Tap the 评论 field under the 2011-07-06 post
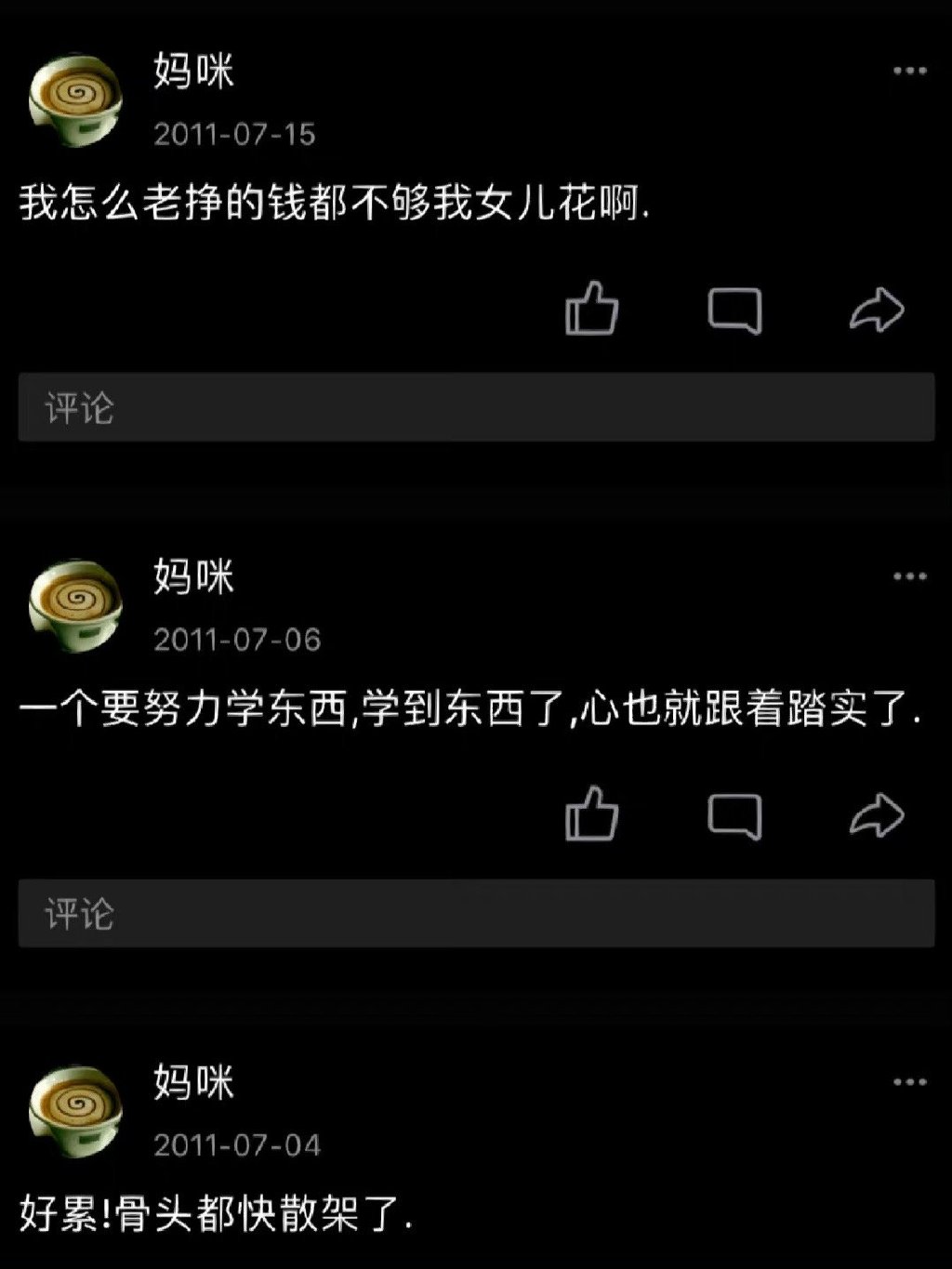The height and width of the screenshot is (1269, 952). [x=476, y=913]
